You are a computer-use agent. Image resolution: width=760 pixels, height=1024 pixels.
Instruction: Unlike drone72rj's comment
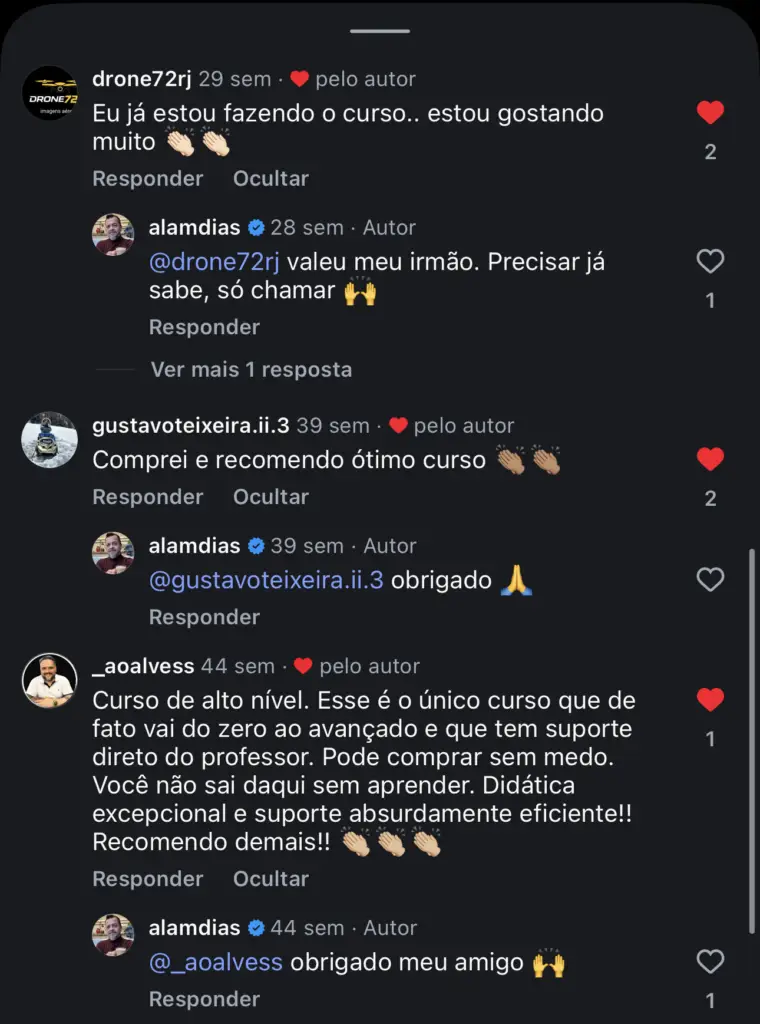710,113
